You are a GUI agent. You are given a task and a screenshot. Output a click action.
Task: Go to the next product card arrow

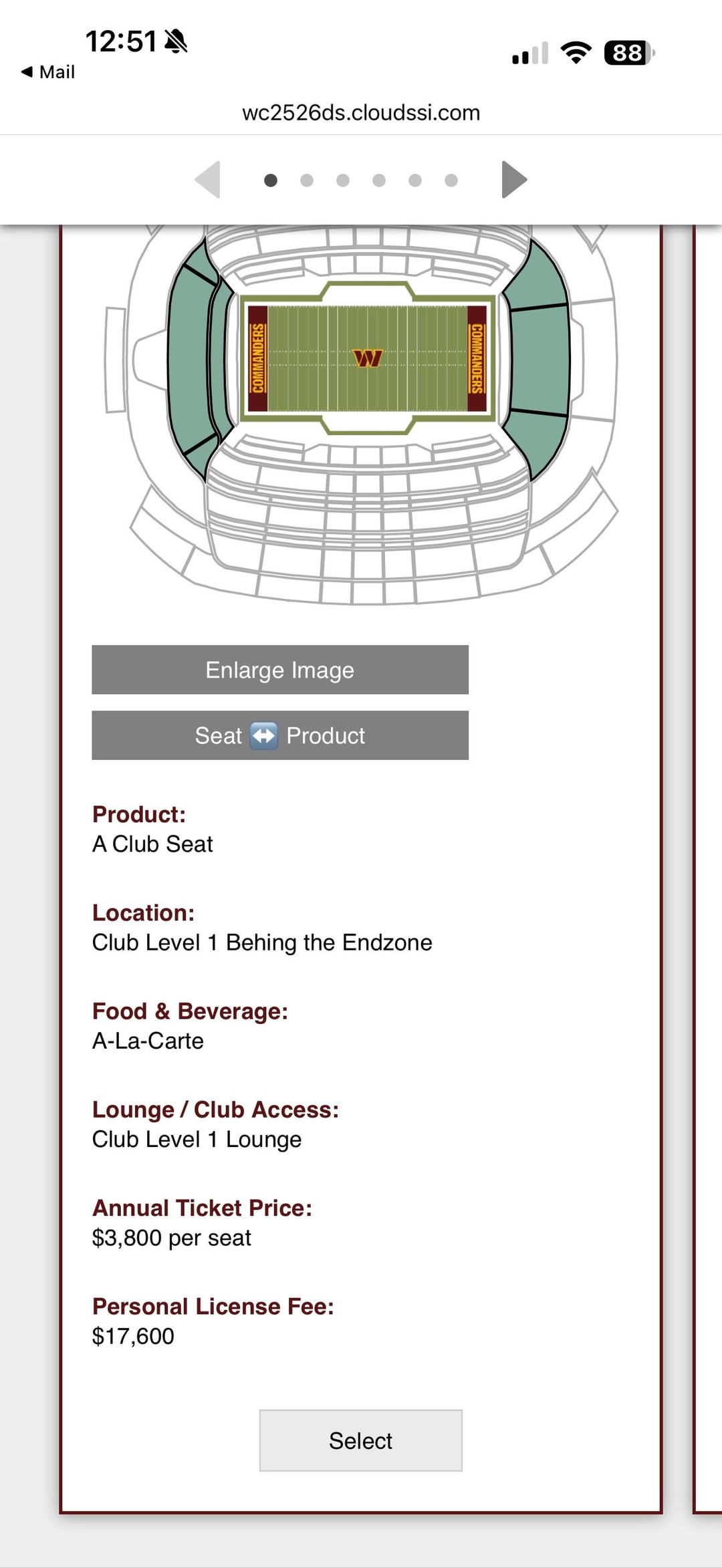click(514, 180)
